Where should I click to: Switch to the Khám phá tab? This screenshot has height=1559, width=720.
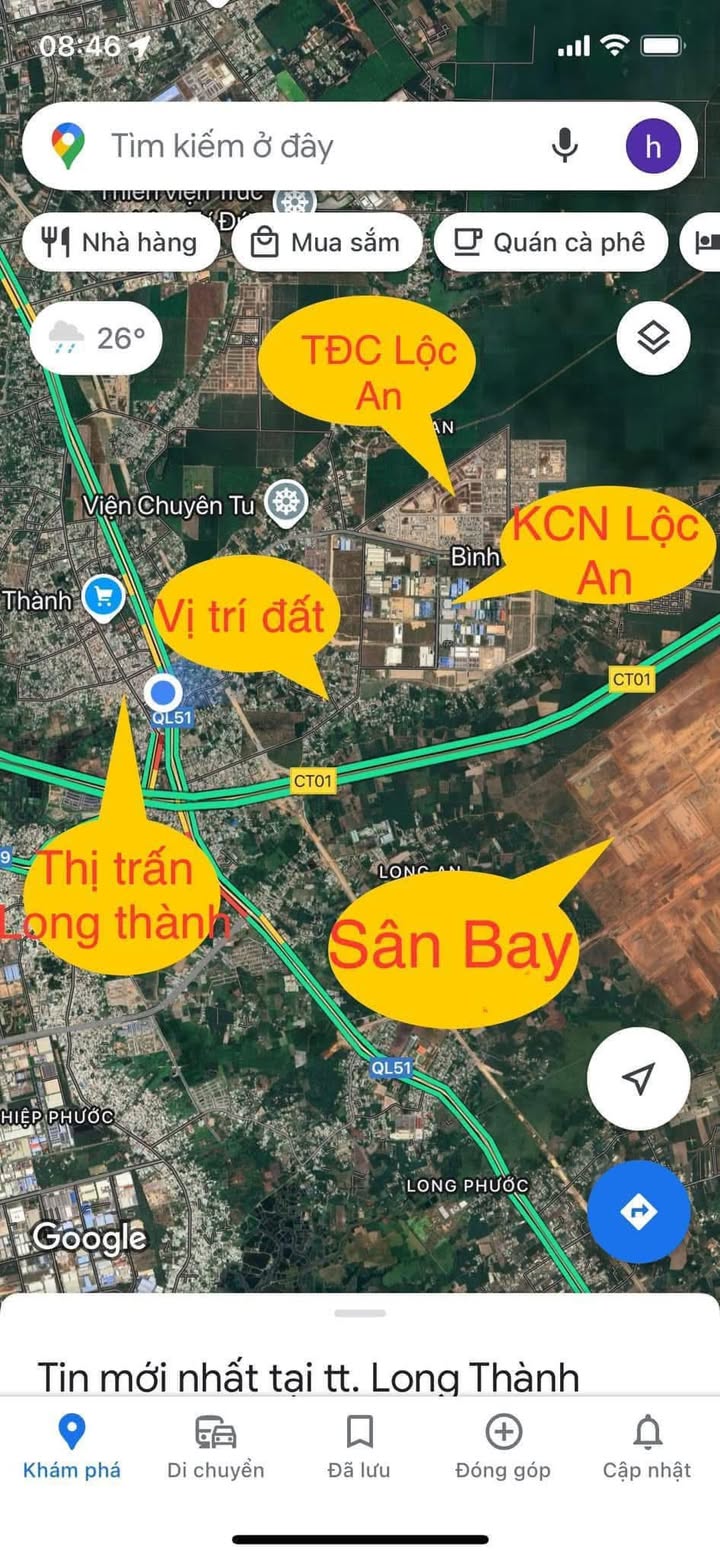coord(71,1446)
